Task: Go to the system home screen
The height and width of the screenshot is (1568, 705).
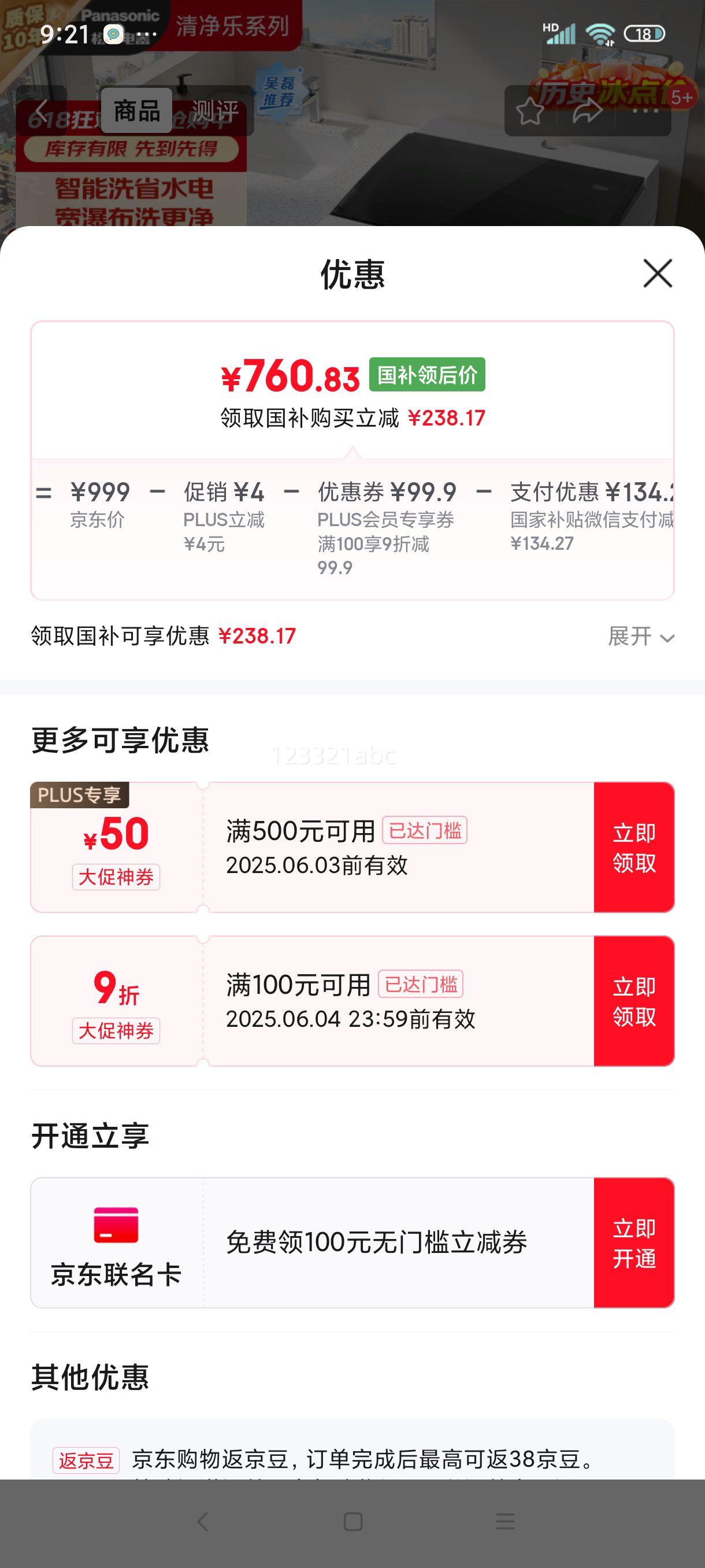Action: tap(353, 1522)
